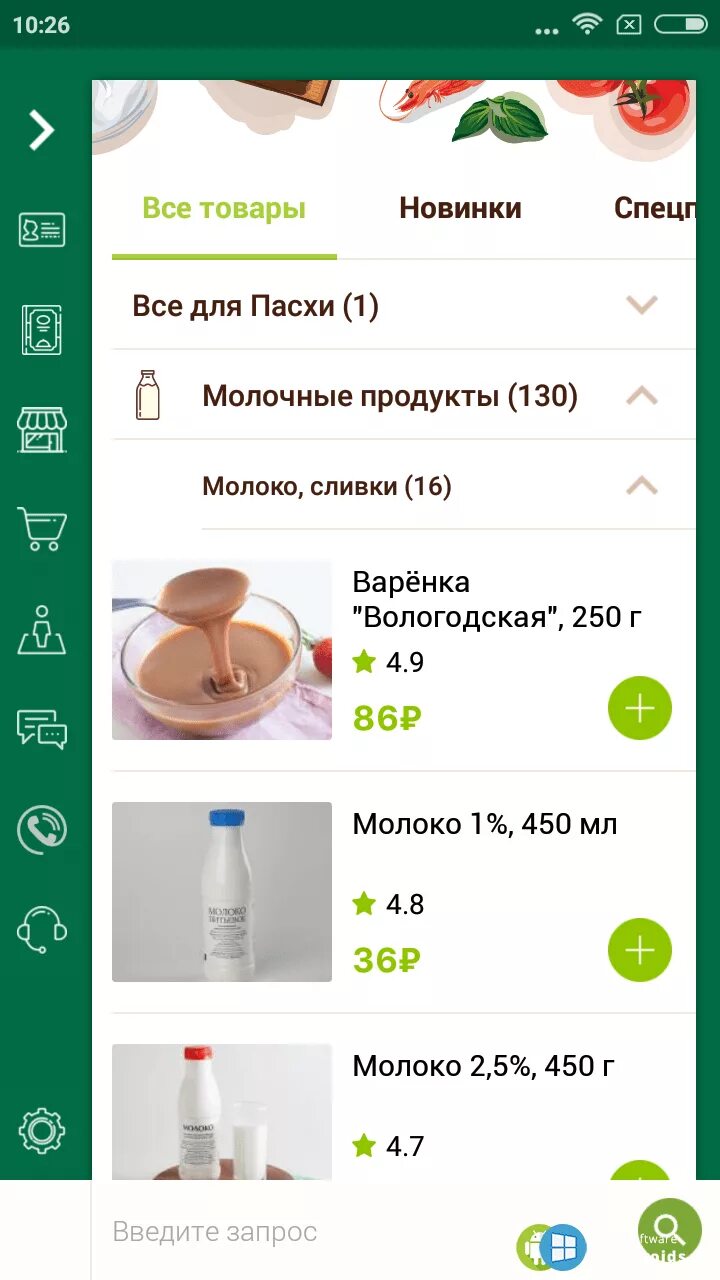
Task: Open the profile card icon
Action: point(42,230)
